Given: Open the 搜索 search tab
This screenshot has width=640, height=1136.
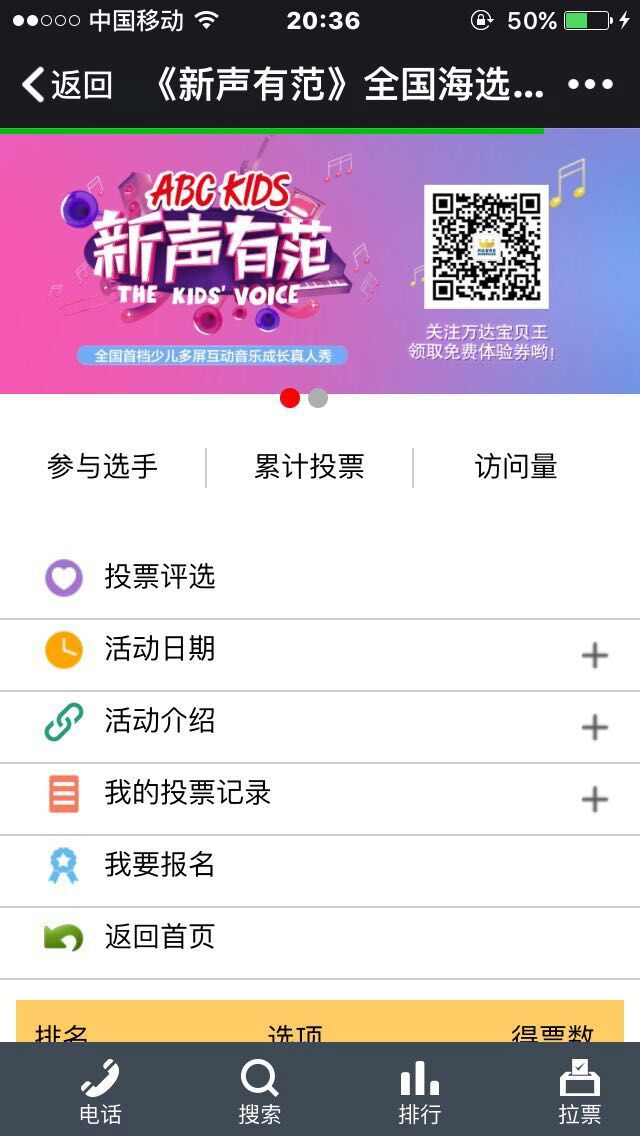Looking at the screenshot, I should (260, 1091).
